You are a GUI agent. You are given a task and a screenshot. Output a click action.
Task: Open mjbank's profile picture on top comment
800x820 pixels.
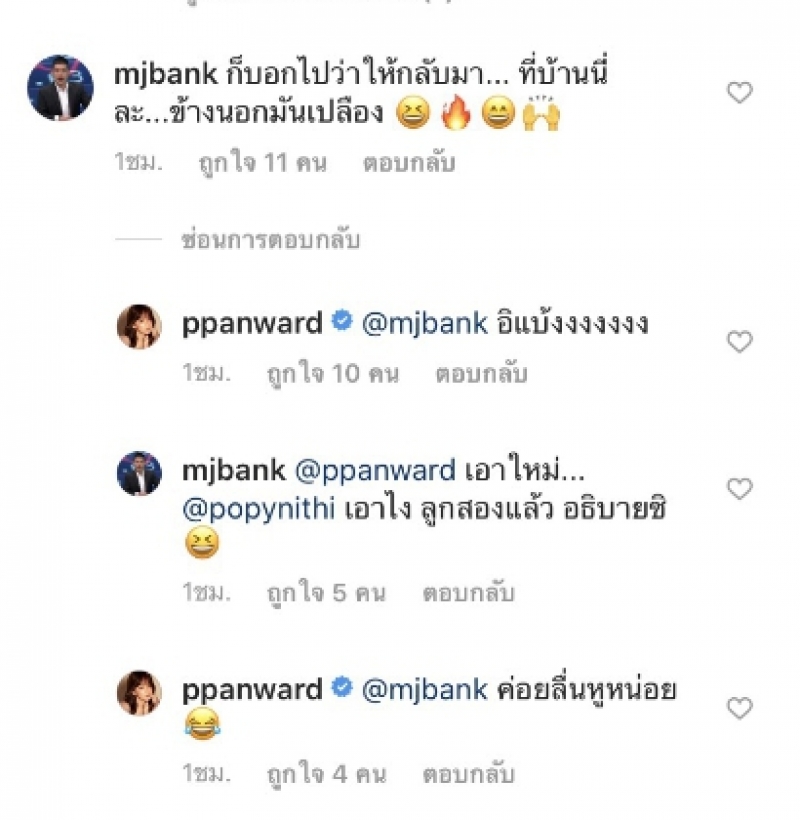point(60,88)
